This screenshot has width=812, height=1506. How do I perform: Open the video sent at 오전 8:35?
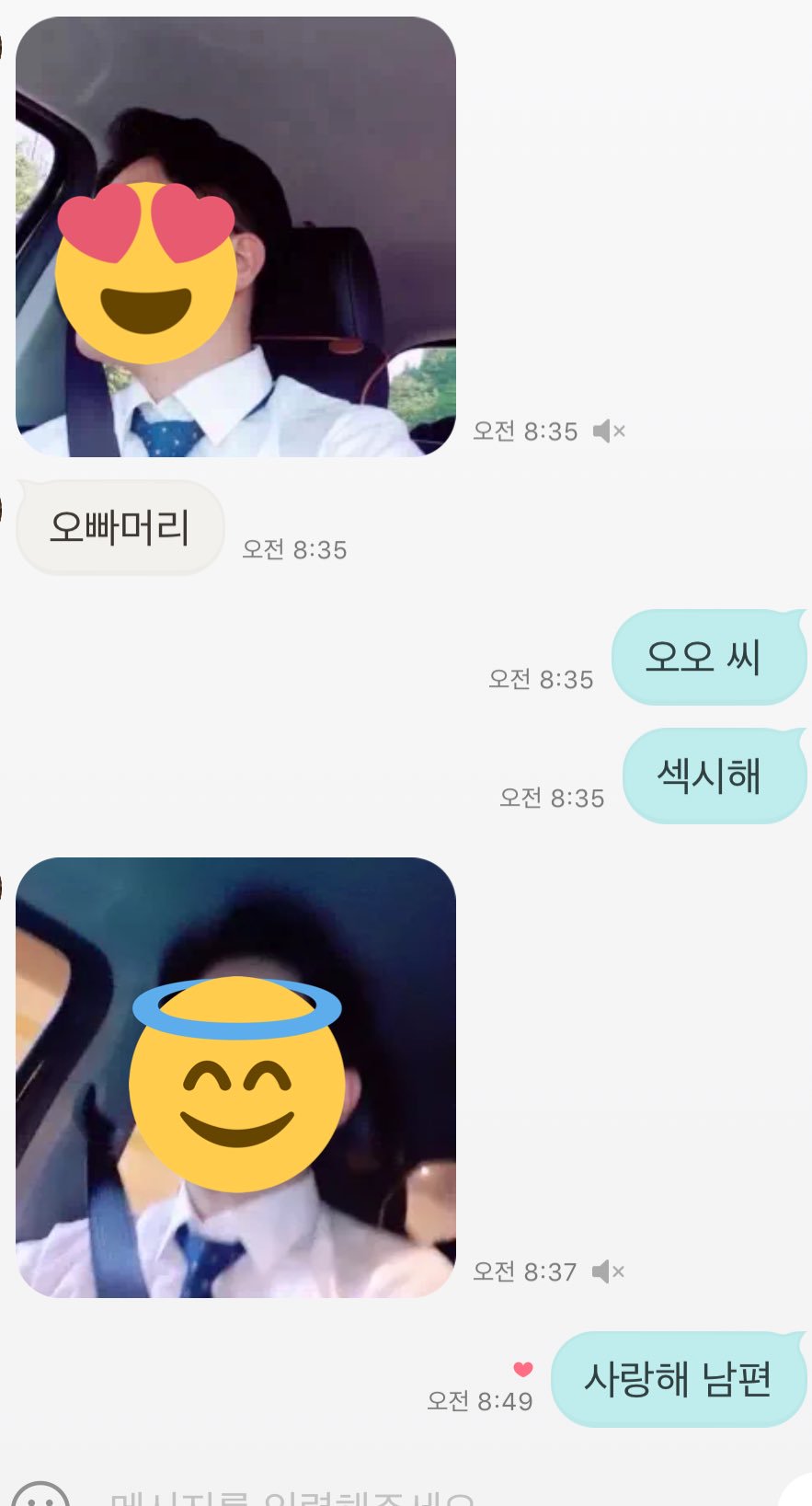[235, 236]
